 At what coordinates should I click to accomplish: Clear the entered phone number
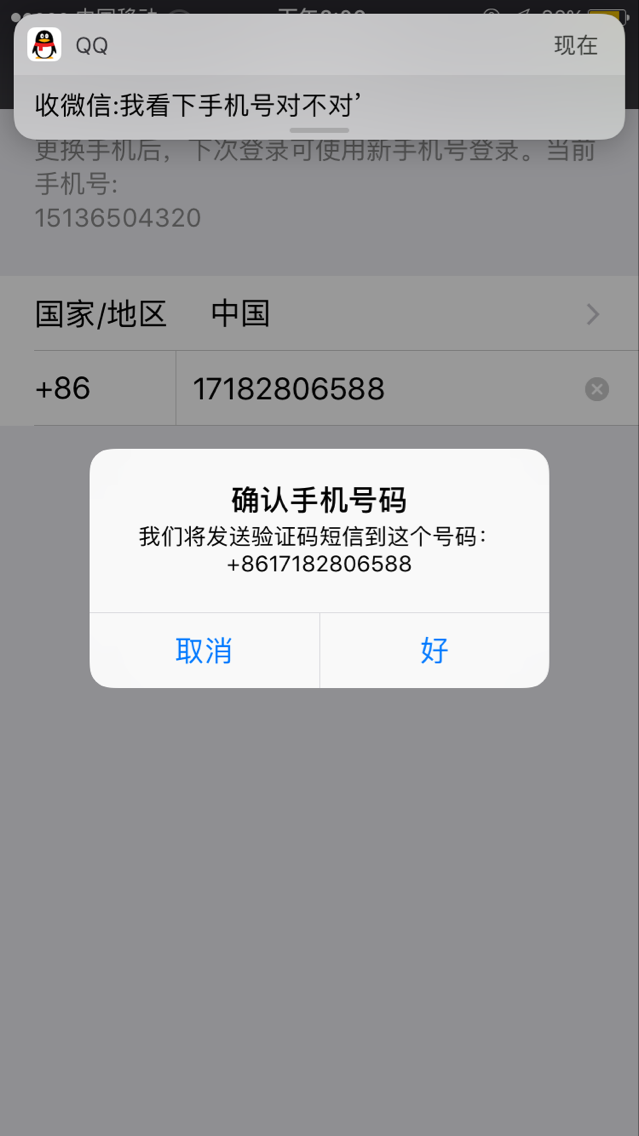tap(596, 389)
